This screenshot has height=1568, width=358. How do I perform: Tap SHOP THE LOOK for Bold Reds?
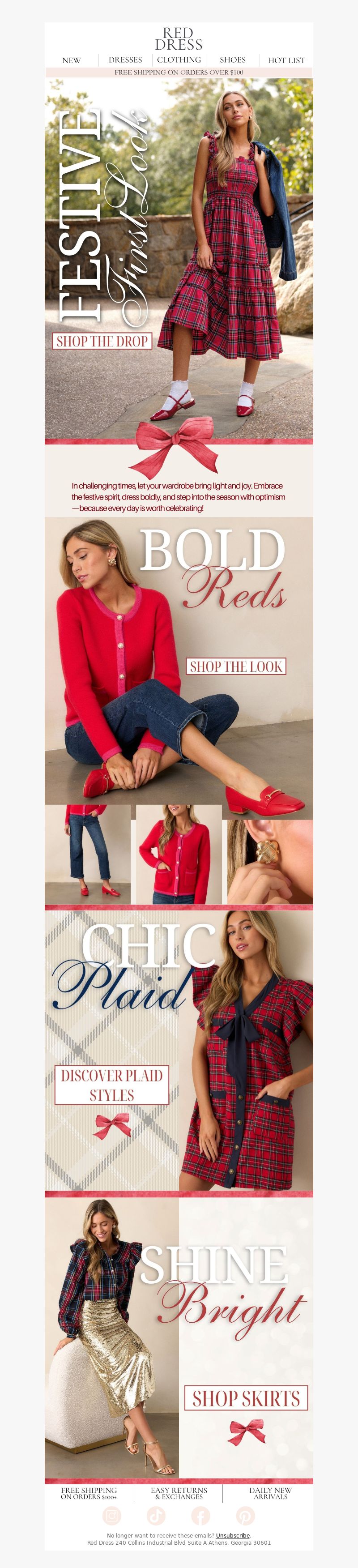tap(236, 667)
